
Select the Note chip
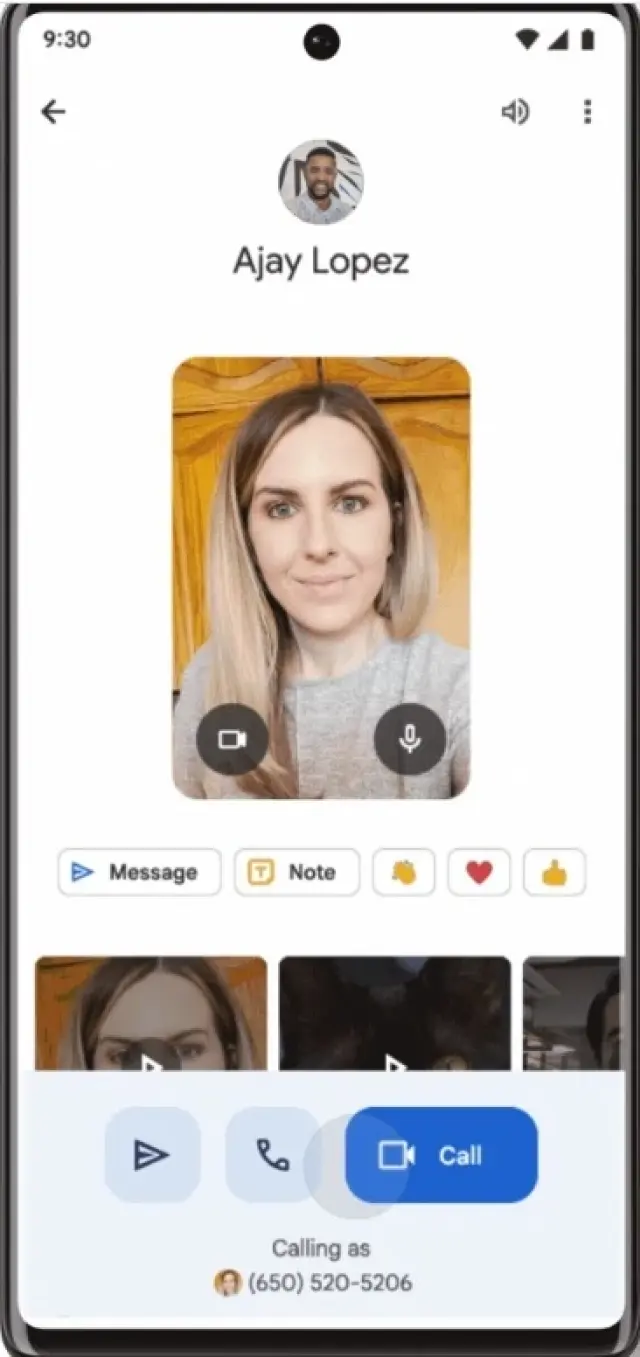pyautogui.click(x=297, y=872)
